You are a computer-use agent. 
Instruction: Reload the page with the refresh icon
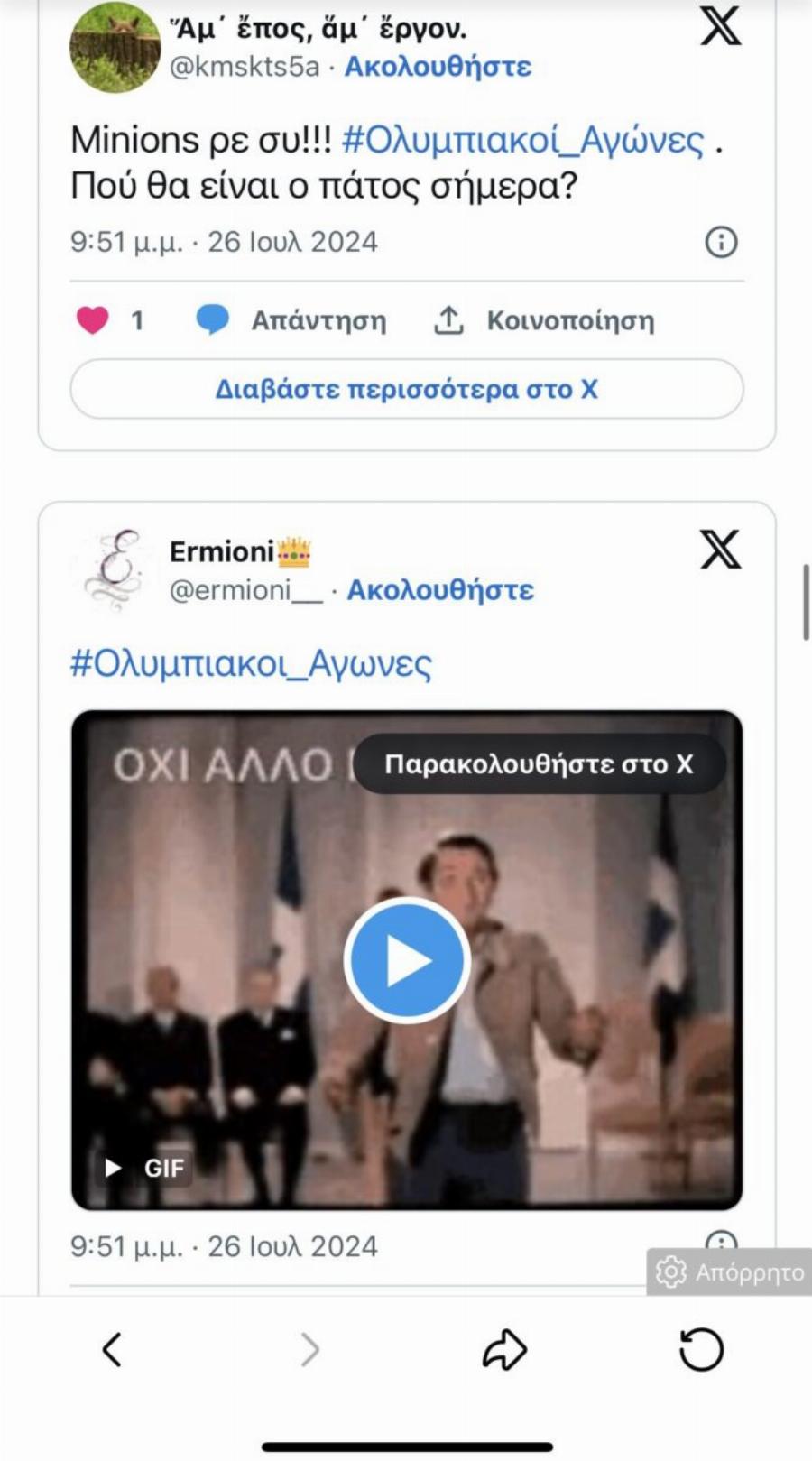(x=703, y=1349)
